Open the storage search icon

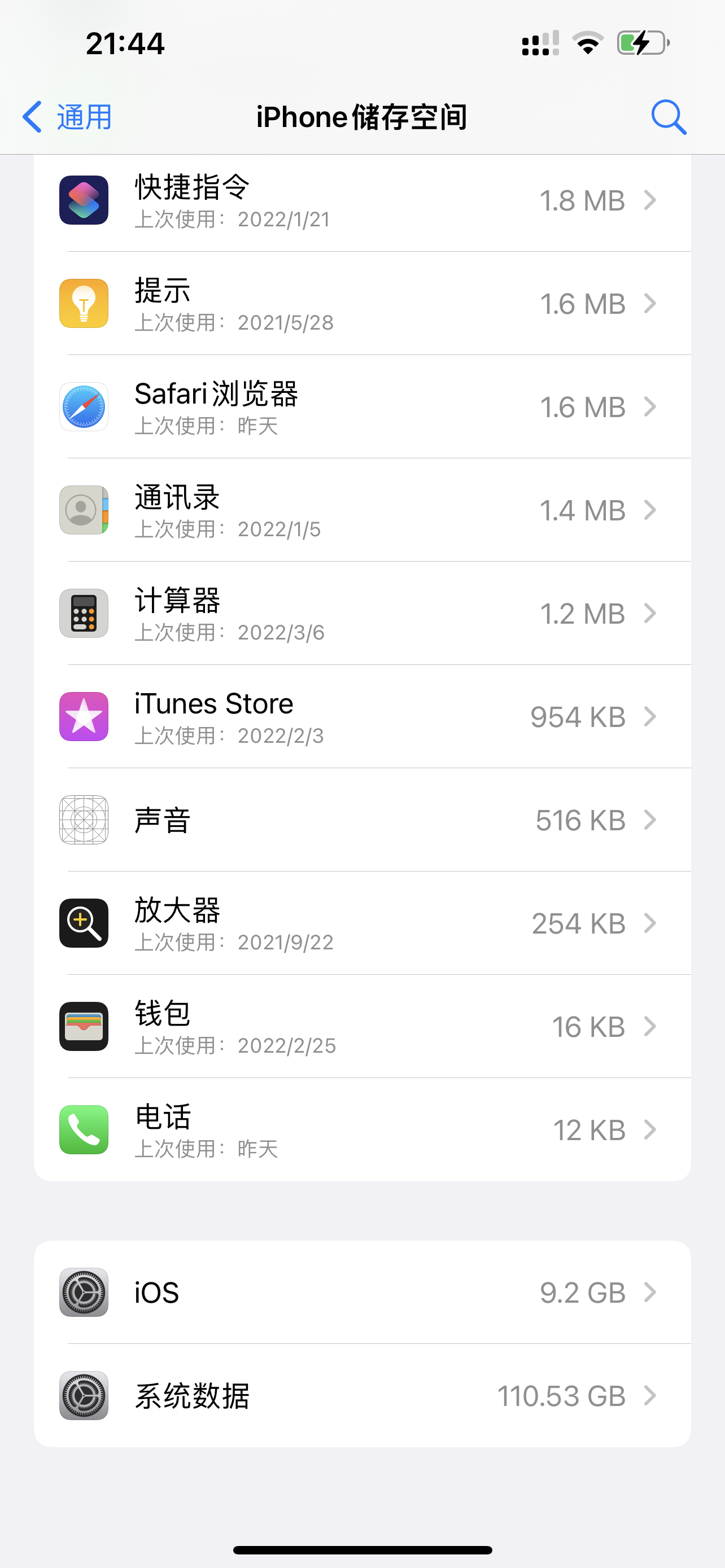pos(669,117)
